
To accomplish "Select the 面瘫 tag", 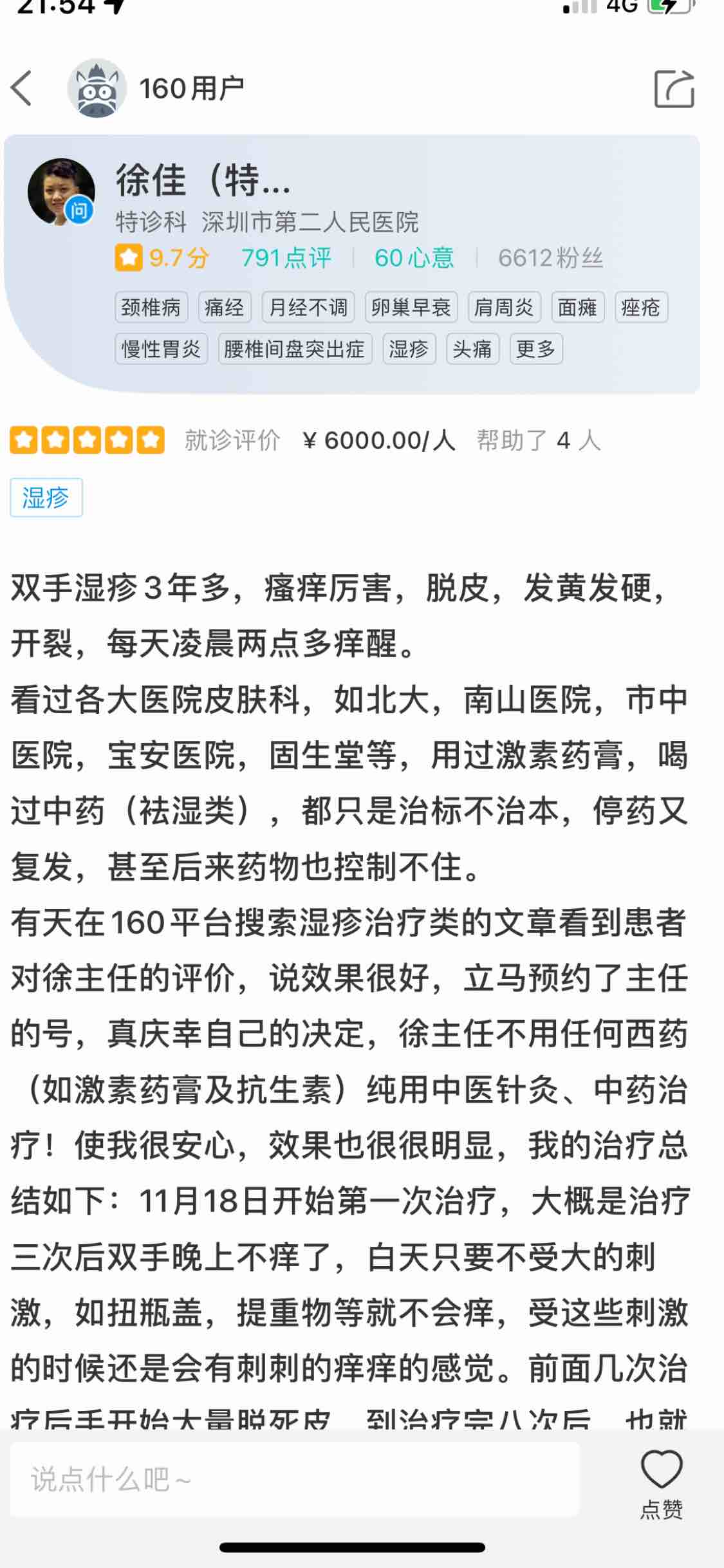I will [x=578, y=307].
